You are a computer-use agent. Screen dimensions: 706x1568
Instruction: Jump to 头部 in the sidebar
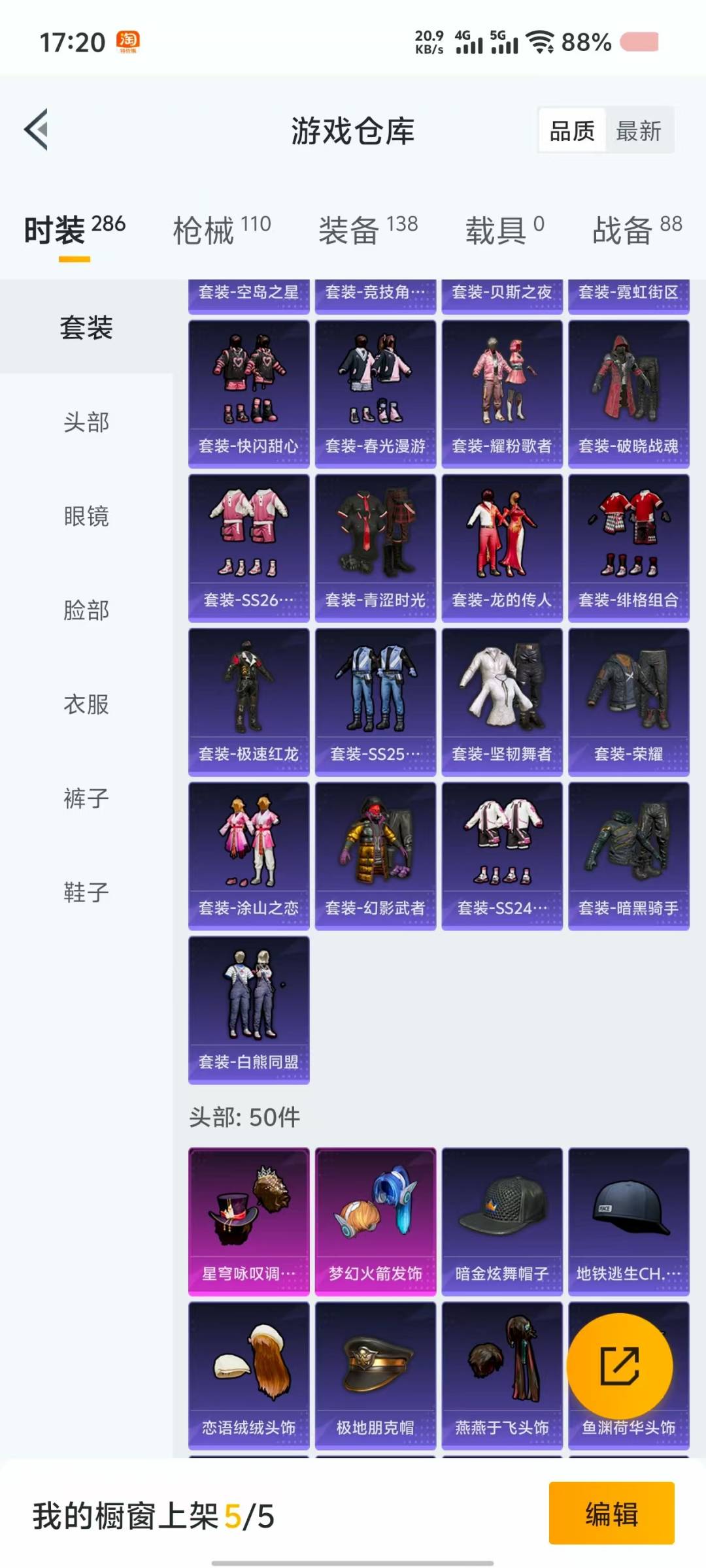(86, 422)
